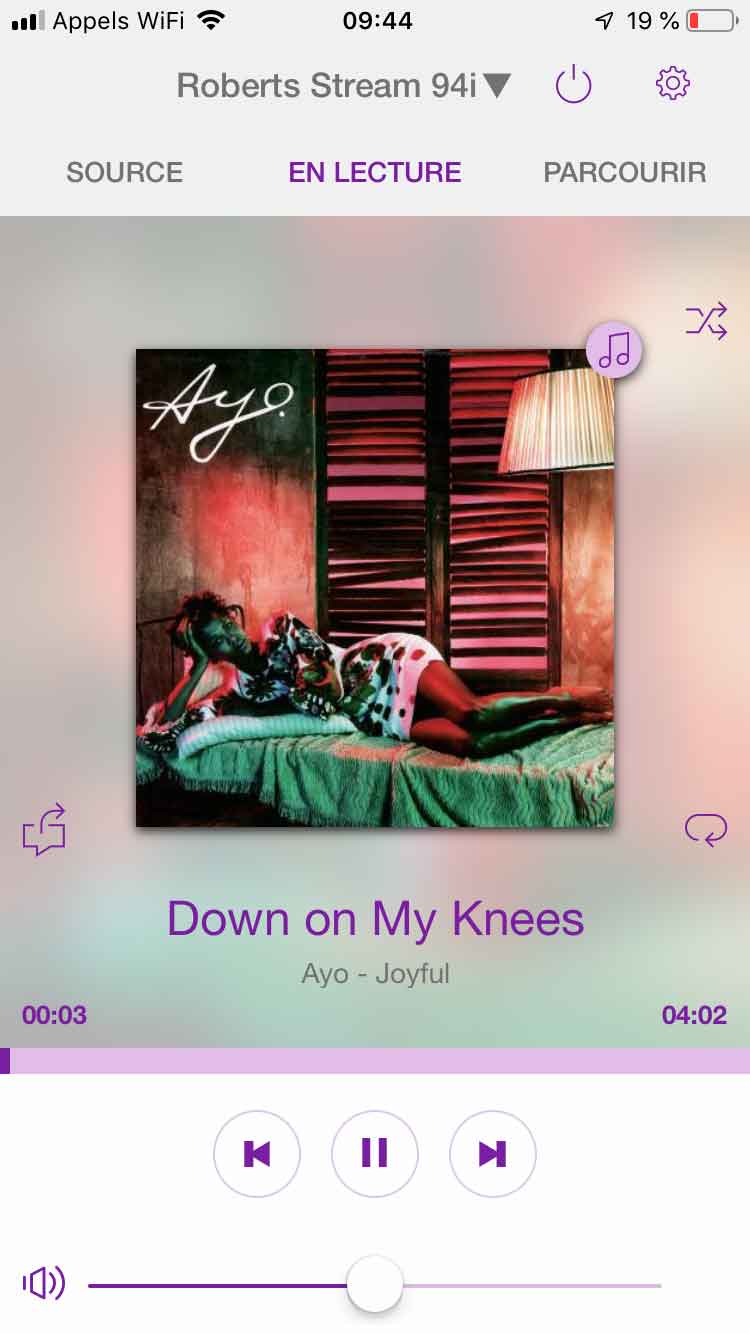Tap the power standby icon
Screen dimensions: 750x1334
(574, 85)
